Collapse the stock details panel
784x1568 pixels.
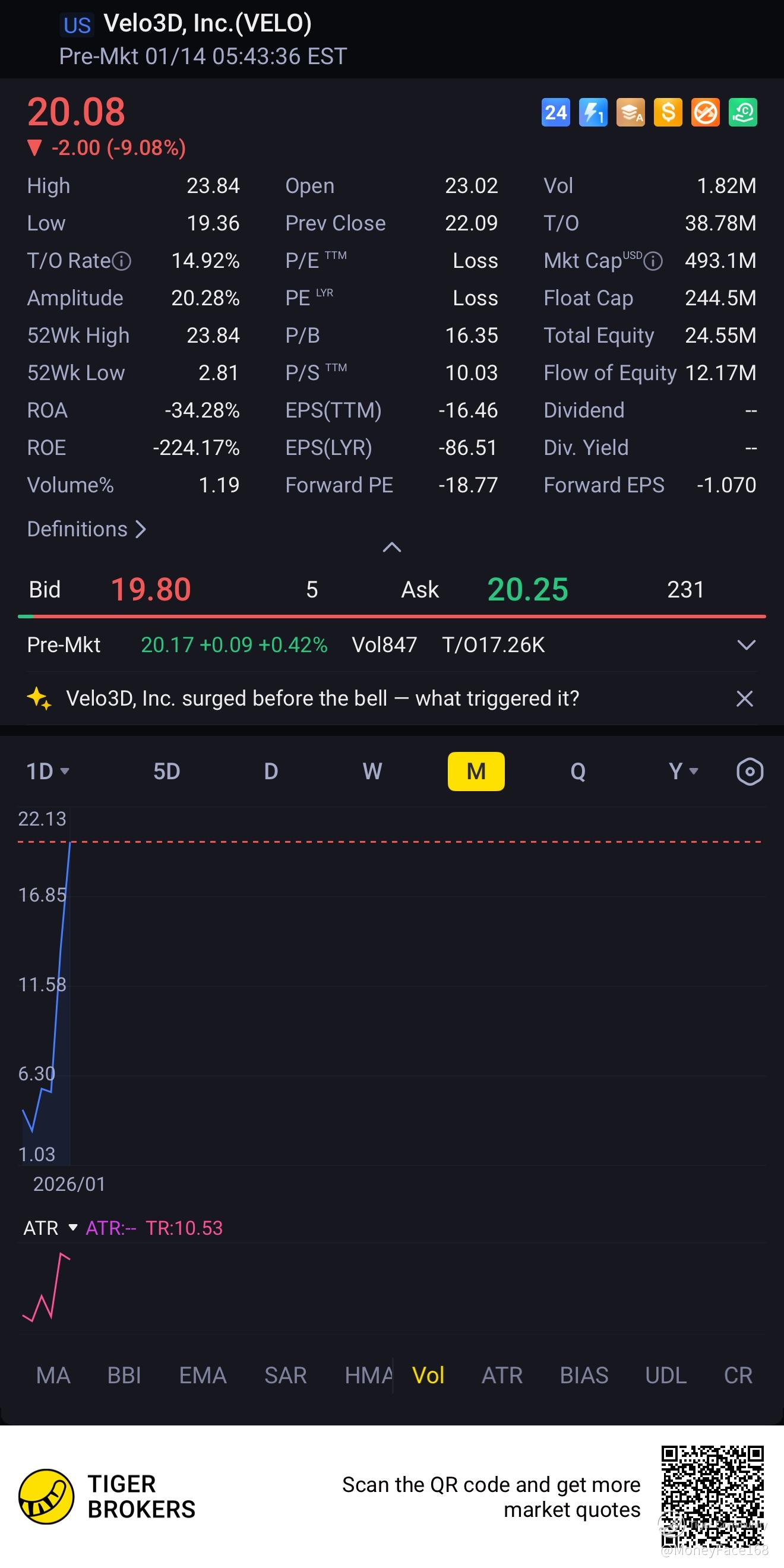tap(391, 547)
